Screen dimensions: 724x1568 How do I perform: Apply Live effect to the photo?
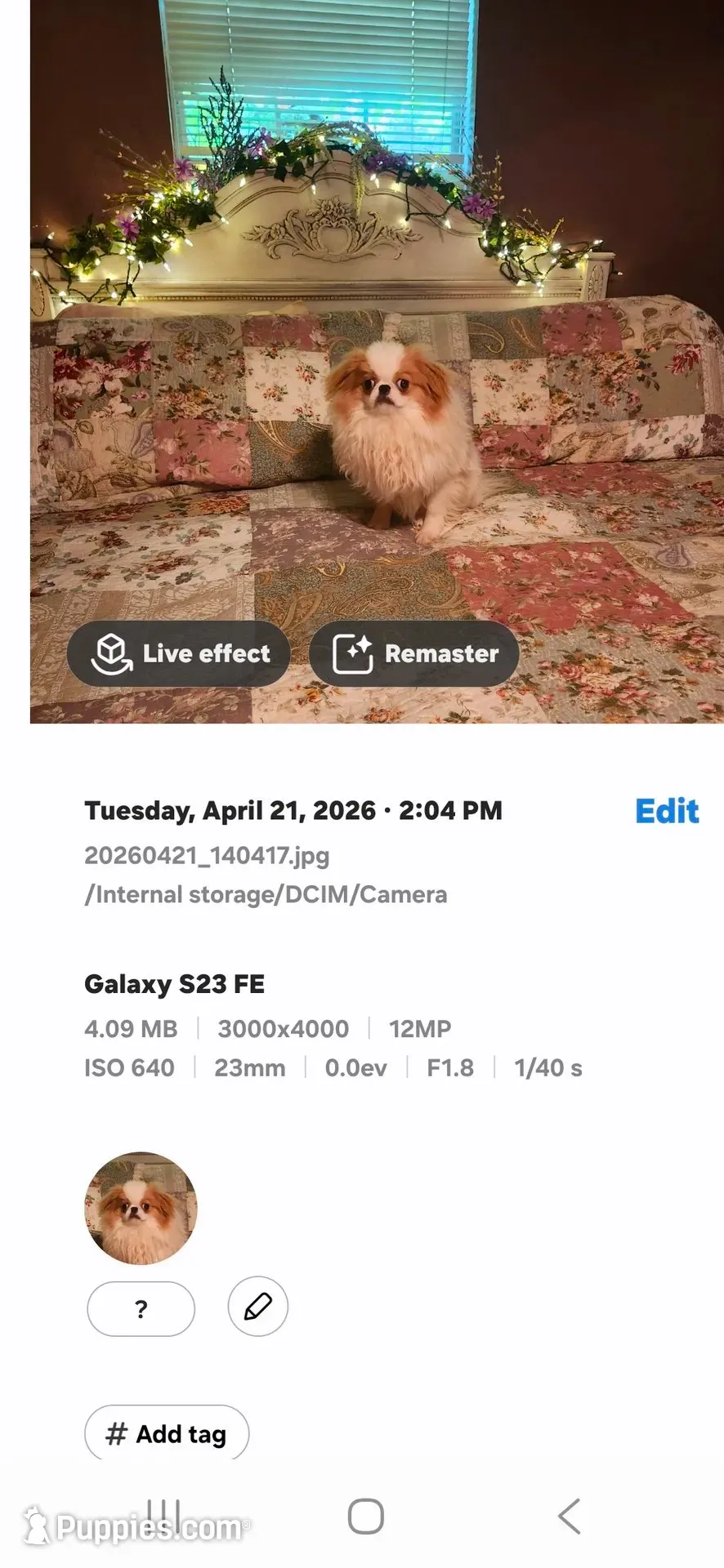click(x=179, y=653)
